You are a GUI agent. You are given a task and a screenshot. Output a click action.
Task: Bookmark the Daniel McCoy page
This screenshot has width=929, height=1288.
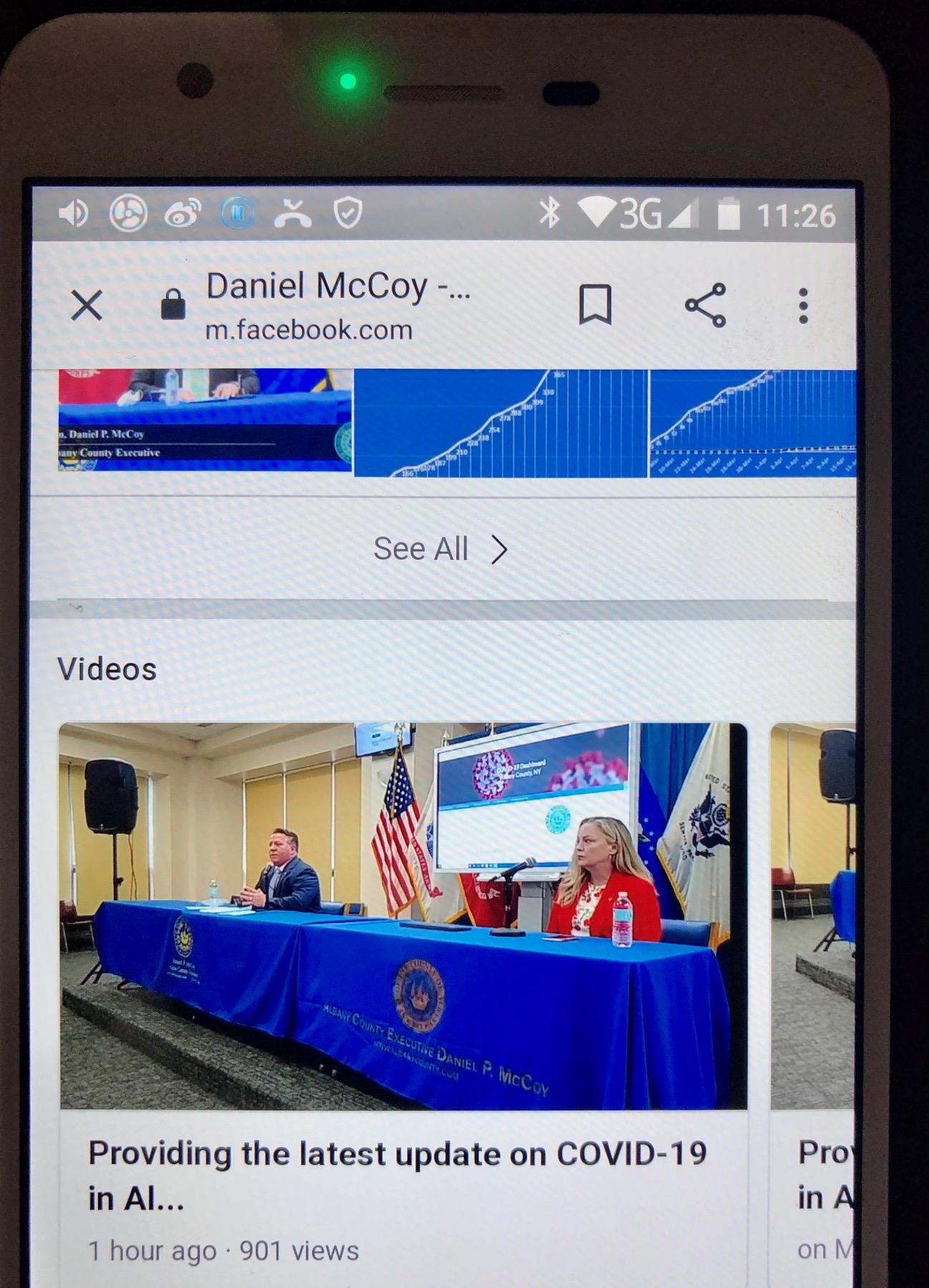[595, 305]
